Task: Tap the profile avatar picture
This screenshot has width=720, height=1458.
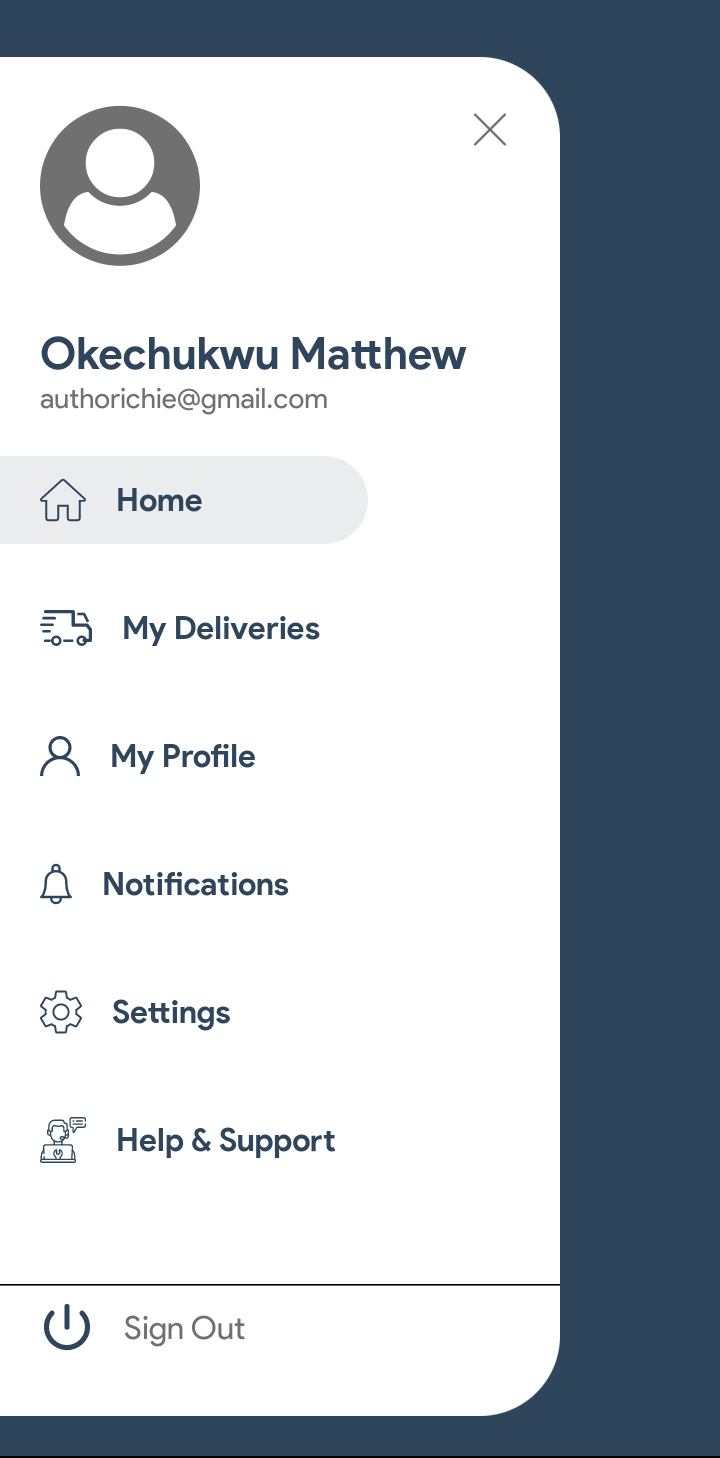Action: (x=120, y=186)
